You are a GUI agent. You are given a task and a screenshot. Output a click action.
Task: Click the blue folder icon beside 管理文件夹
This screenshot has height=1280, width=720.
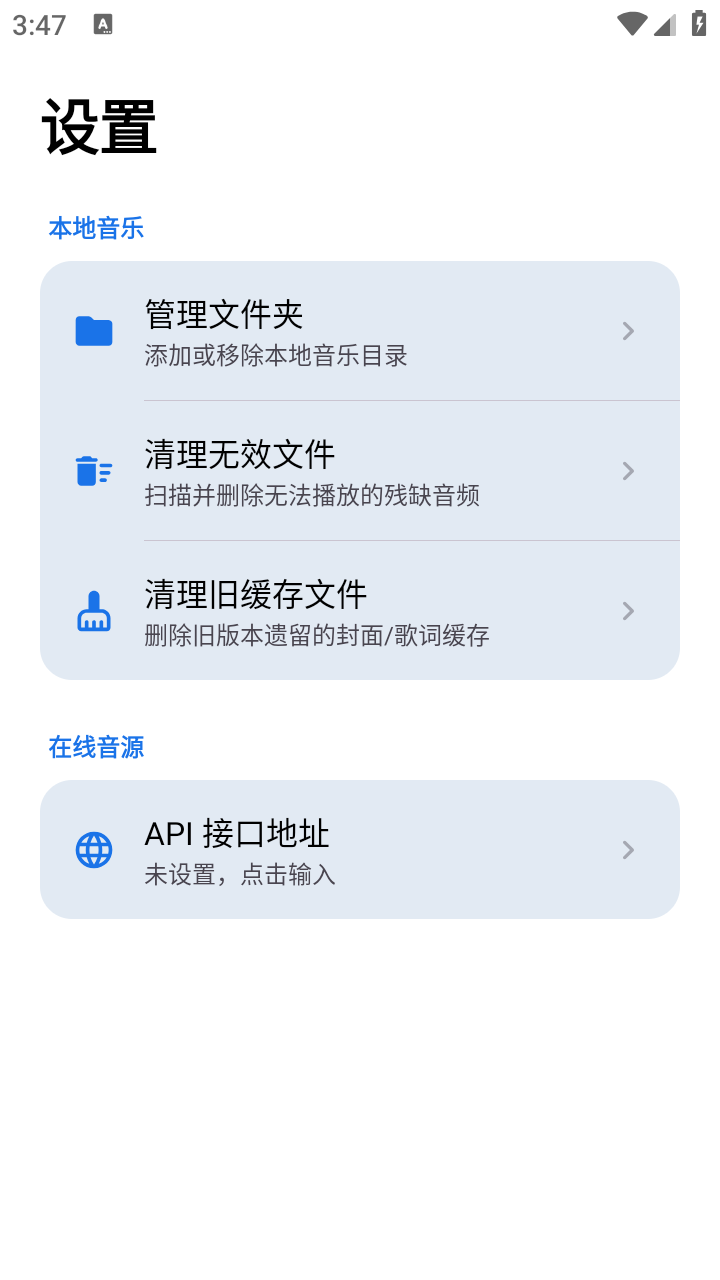pos(93,331)
